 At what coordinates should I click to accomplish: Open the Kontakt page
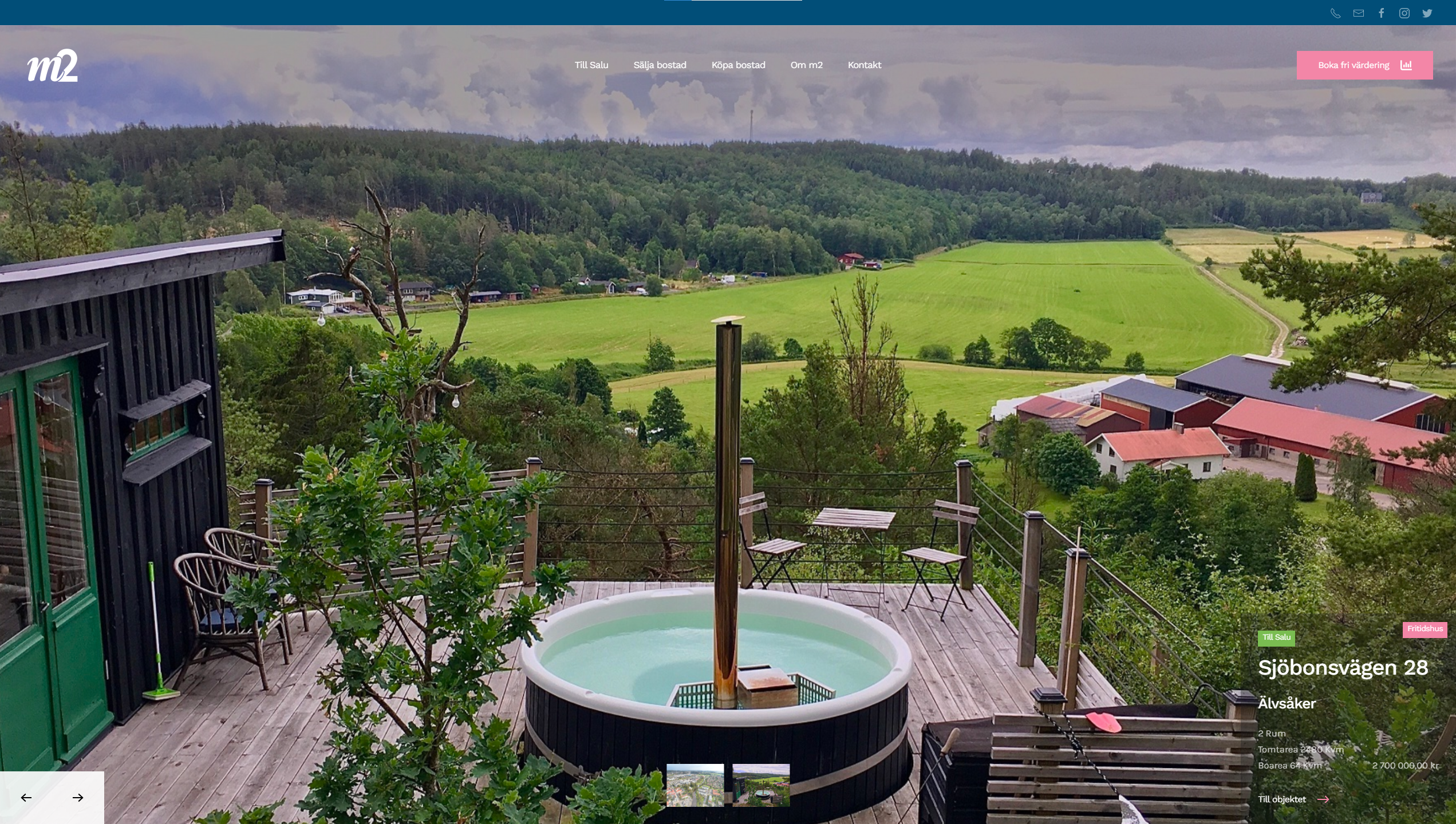[x=863, y=65]
